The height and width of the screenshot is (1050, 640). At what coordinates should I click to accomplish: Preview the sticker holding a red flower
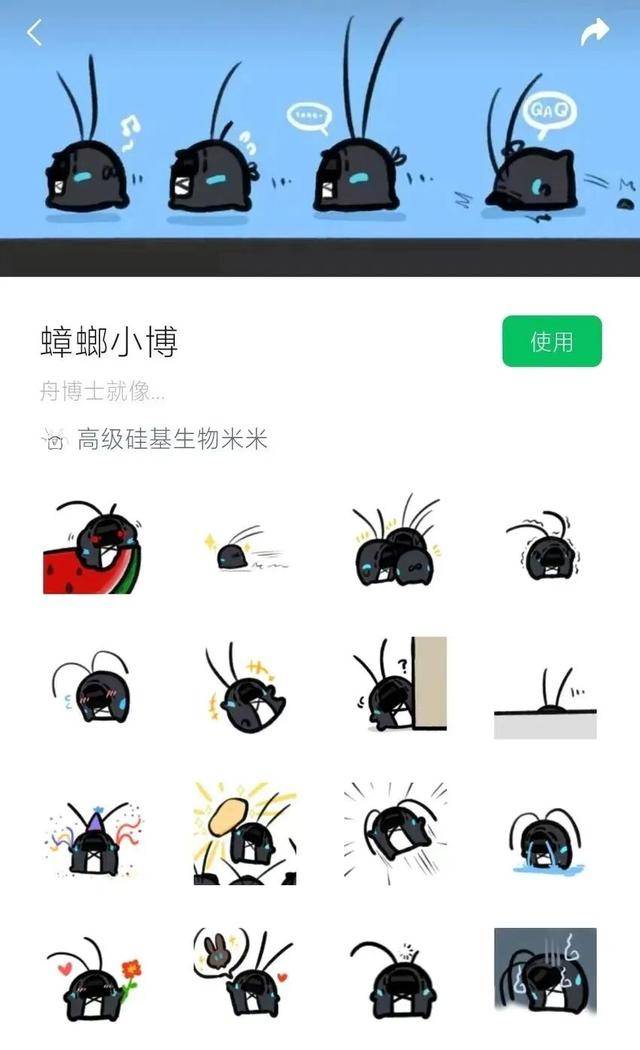94,978
